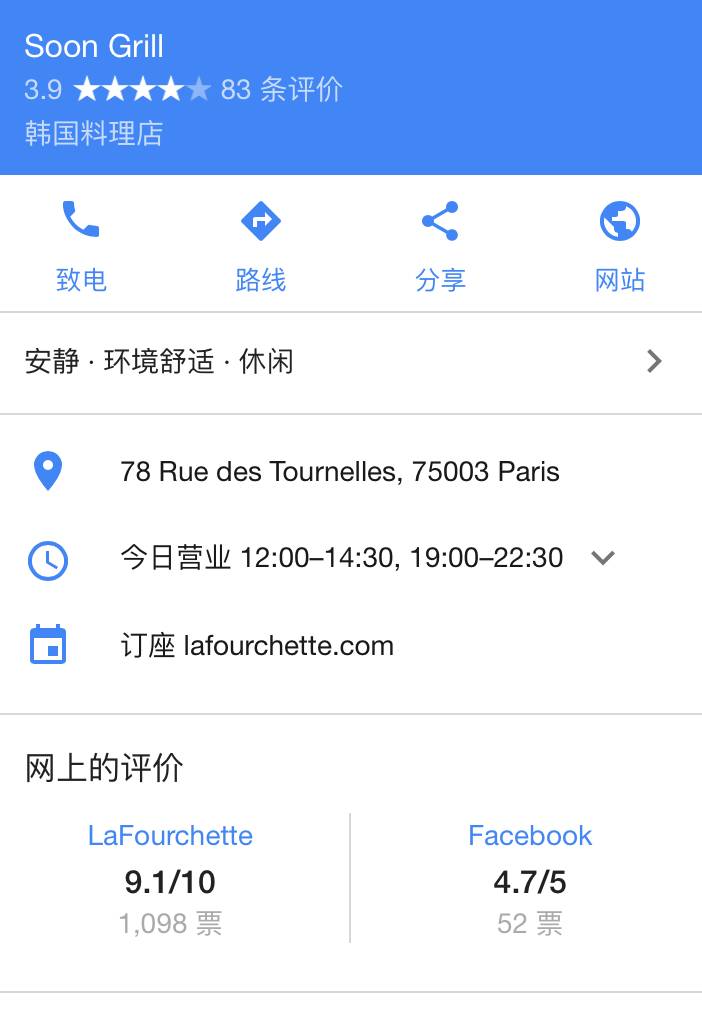Screen dimensions: 702x1011
Task: Call Soon Grill via 致电 button
Action: (81, 244)
